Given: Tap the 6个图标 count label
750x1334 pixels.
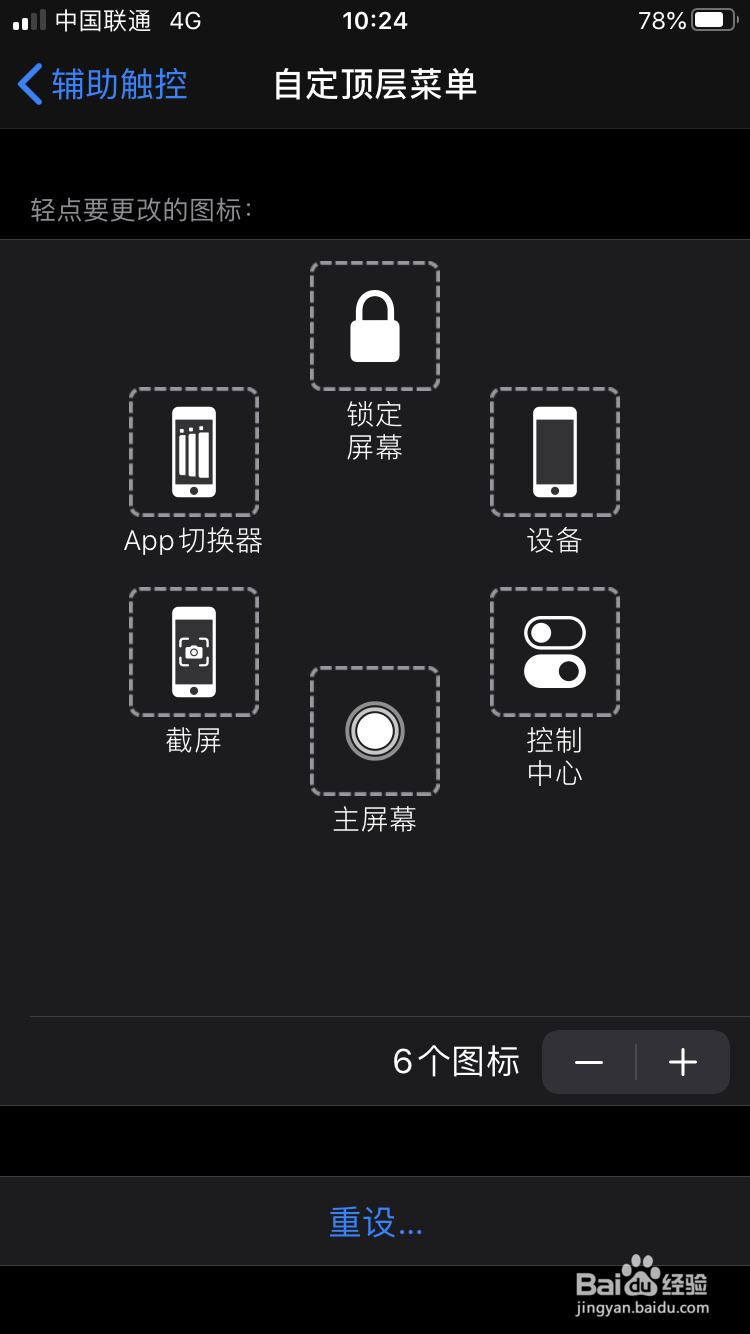Looking at the screenshot, I should pyautogui.click(x=455, y=1062).
